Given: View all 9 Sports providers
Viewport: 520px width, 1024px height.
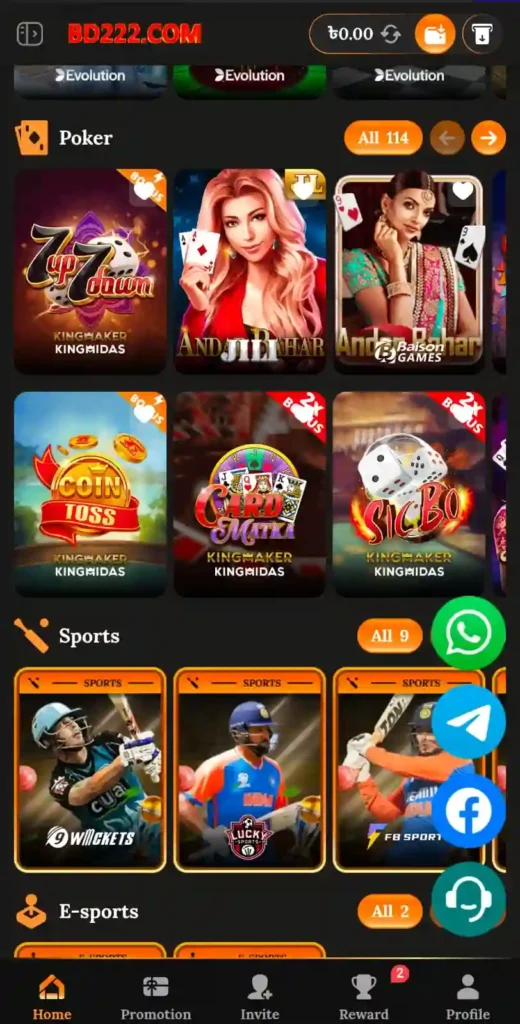Looking at the screenshot, I should [390, 635].
